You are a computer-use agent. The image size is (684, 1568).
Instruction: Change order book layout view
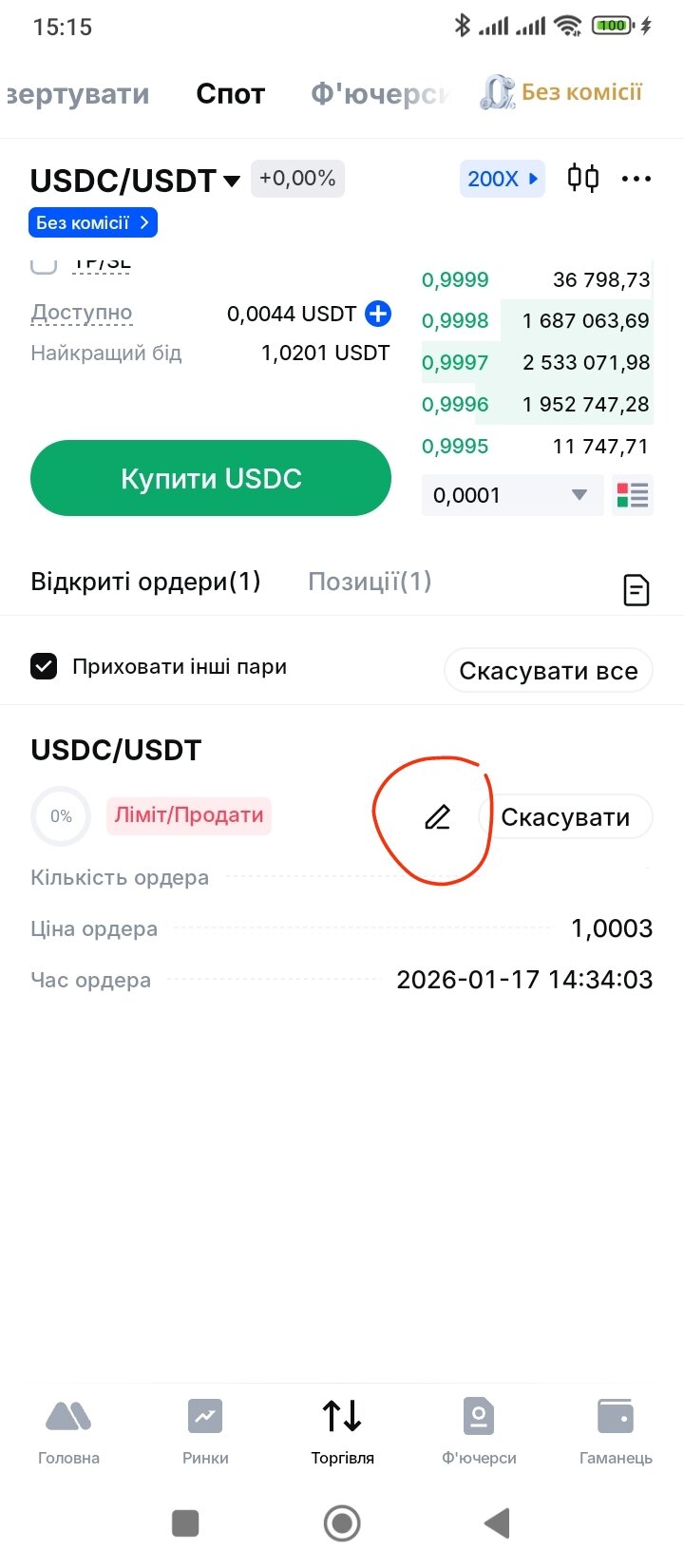(632, 495)
